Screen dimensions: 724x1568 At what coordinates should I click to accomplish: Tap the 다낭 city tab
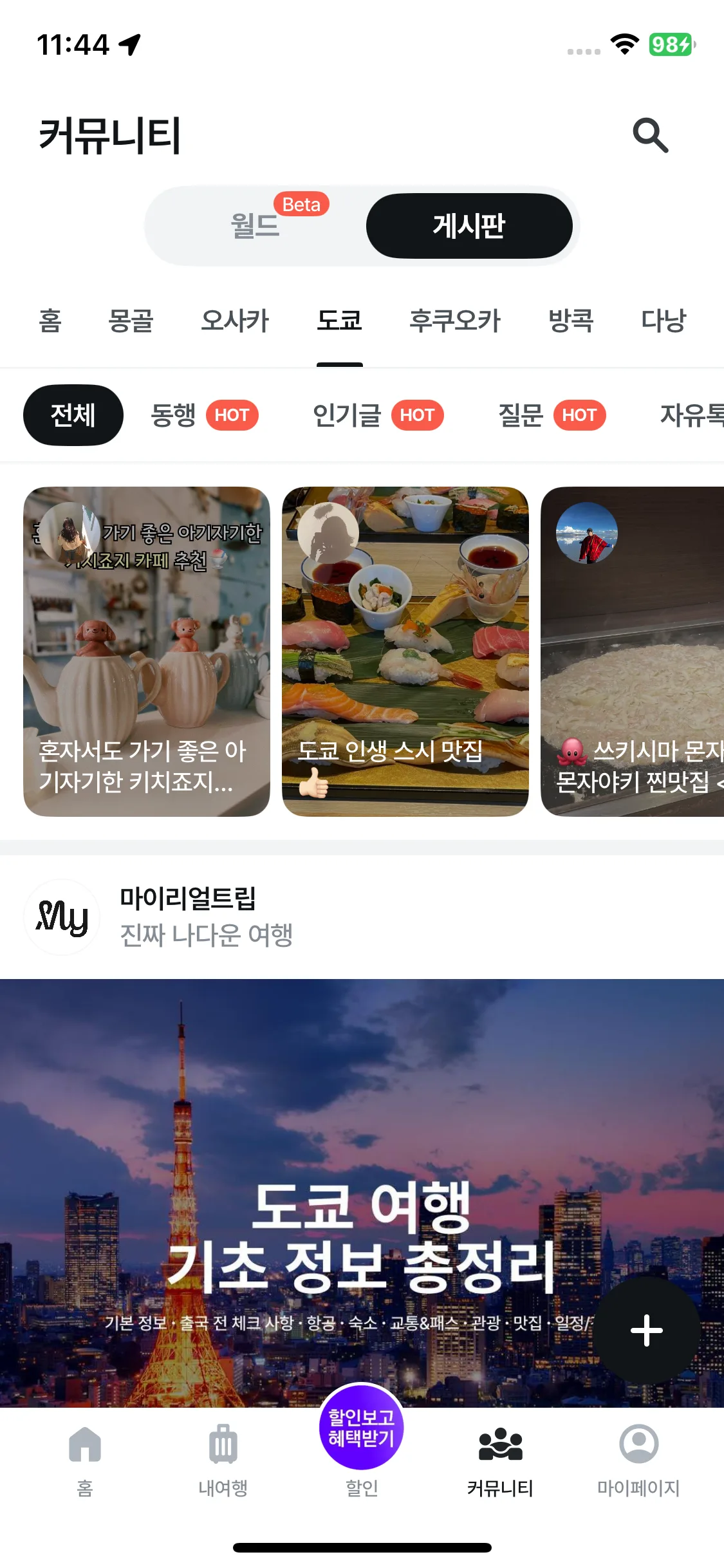pyautogui.click(x=664, y=321)
